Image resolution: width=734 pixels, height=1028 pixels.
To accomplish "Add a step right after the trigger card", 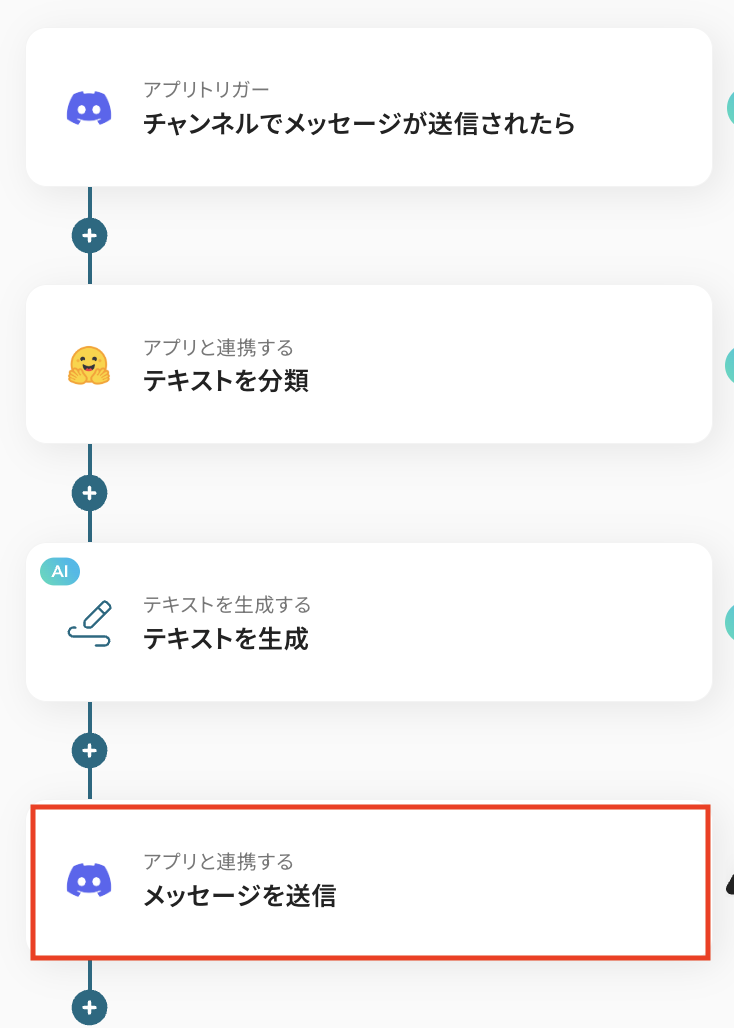I will [x=90, y=236].
